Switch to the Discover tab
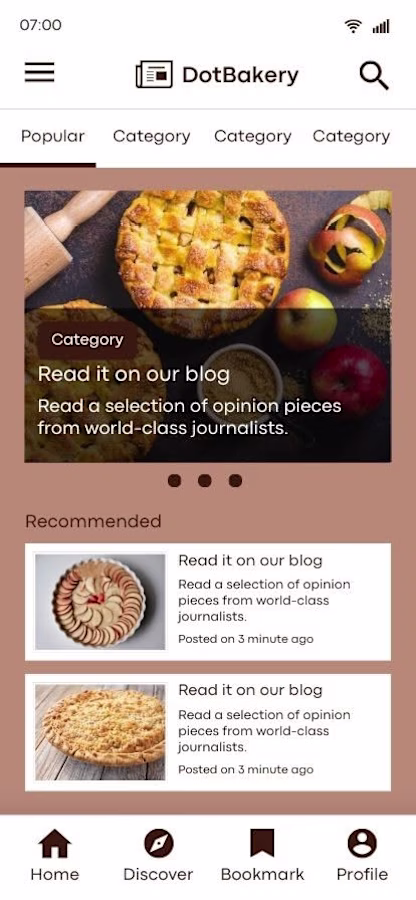The image size is (416, 900). (x=158, y=855)
